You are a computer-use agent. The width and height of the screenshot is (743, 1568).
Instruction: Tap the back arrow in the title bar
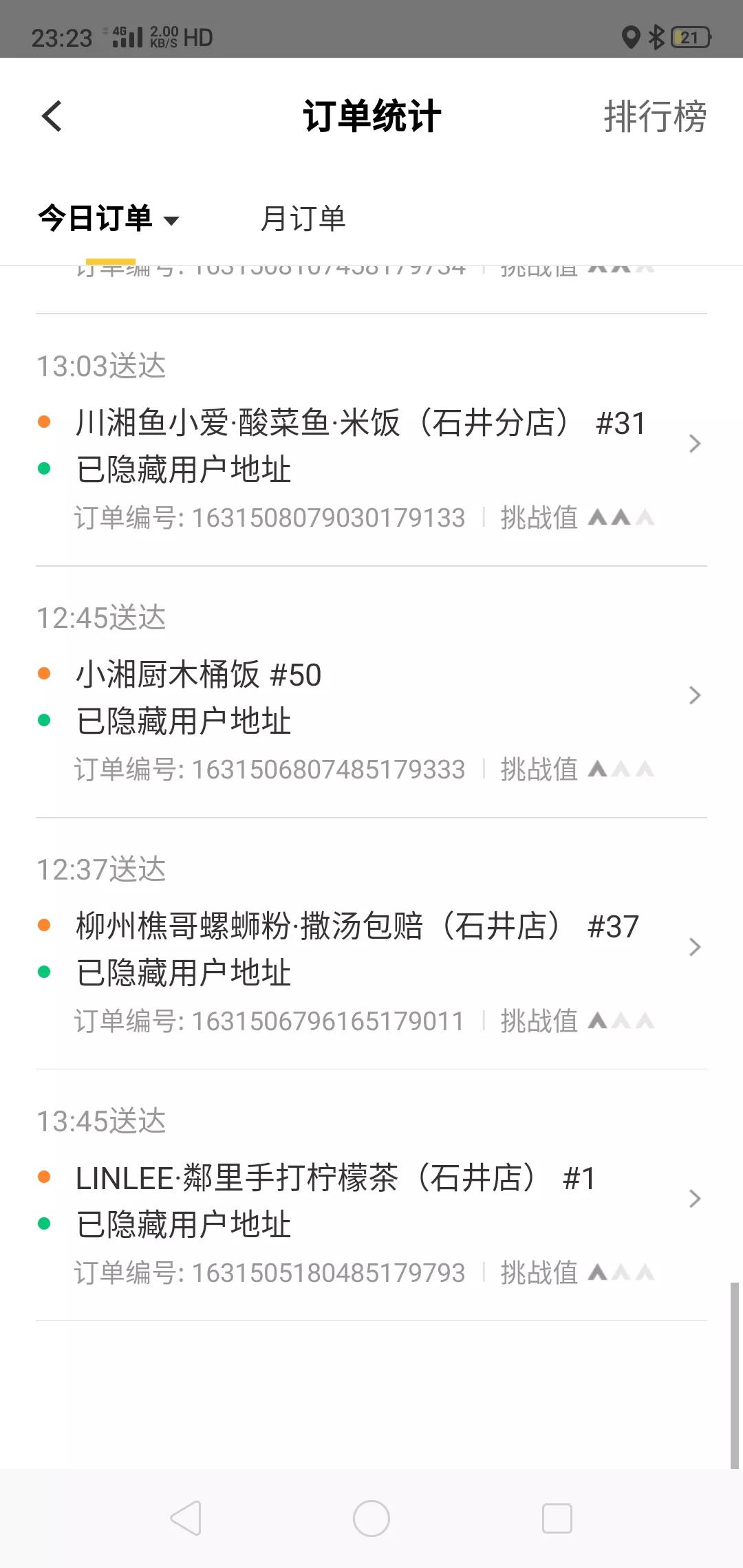[x=52, y=116]
